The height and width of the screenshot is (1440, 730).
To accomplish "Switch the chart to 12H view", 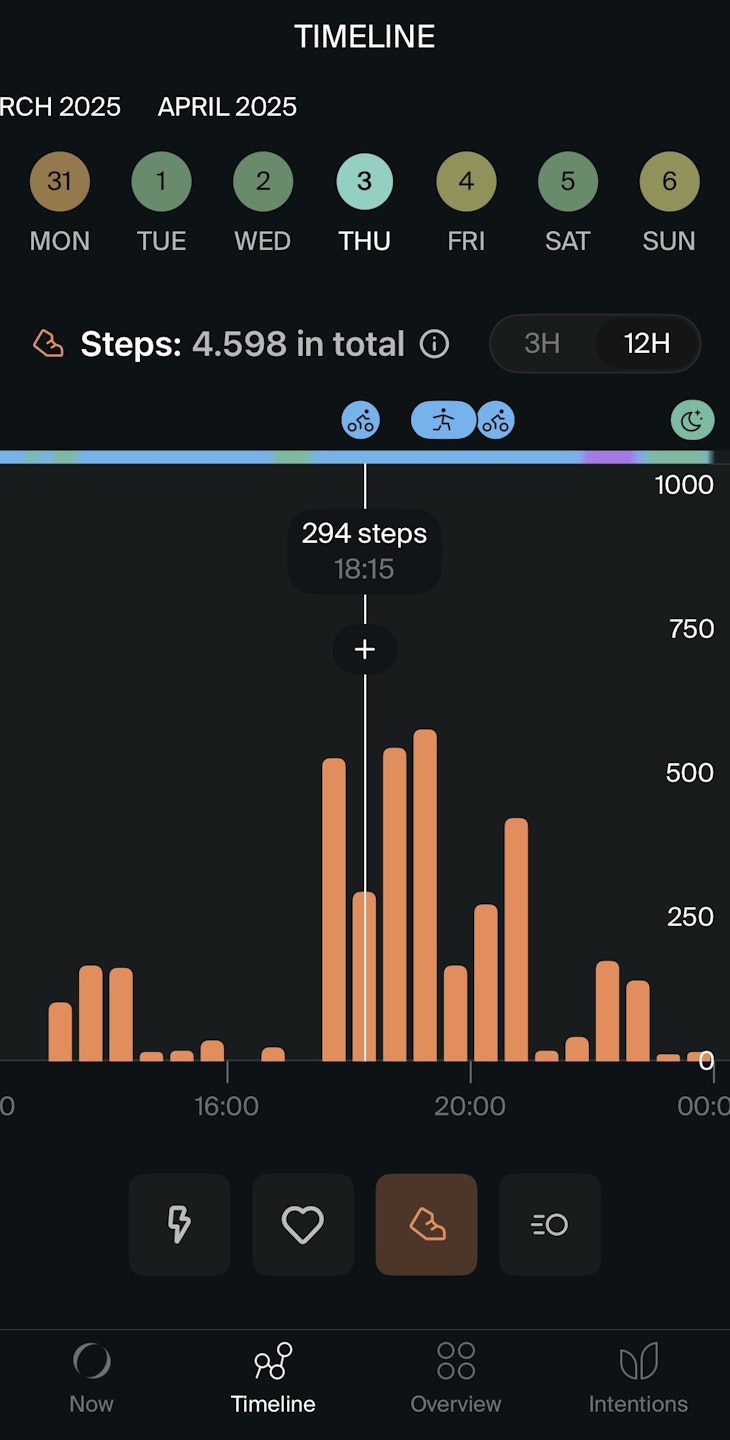I will (x=646, y=344).
